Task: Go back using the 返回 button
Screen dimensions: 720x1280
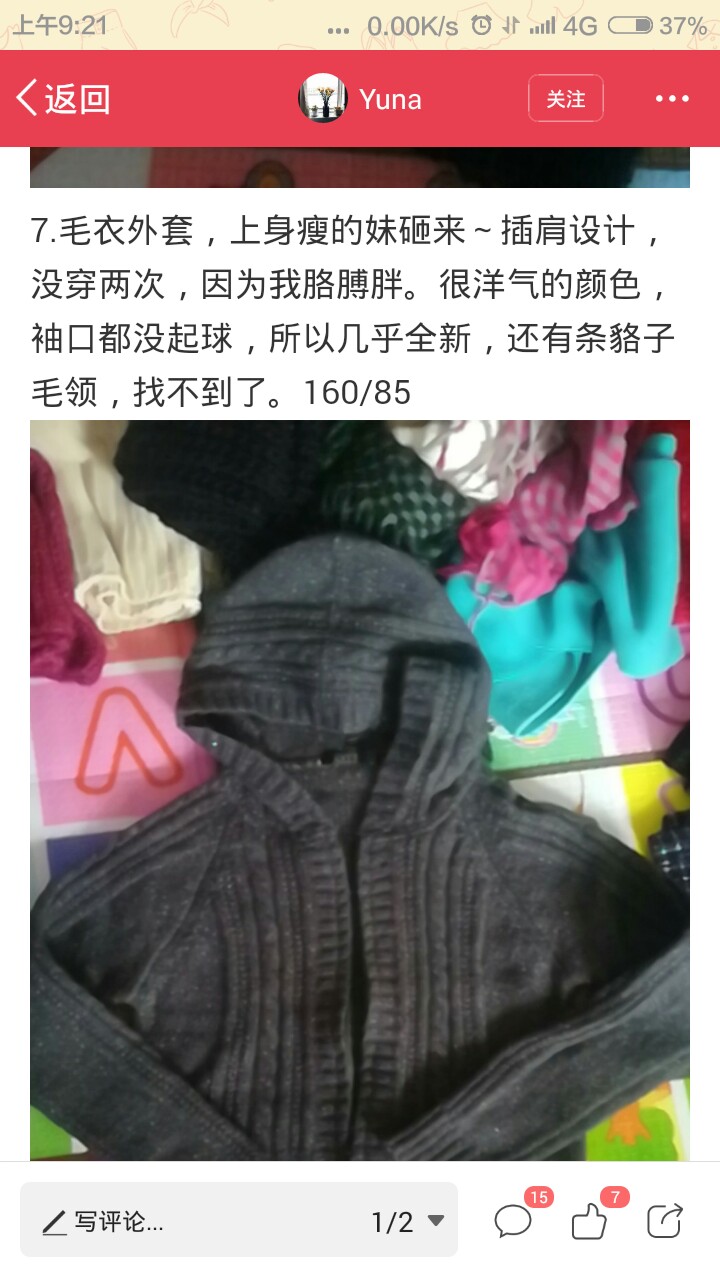Action: coord(63,99)
